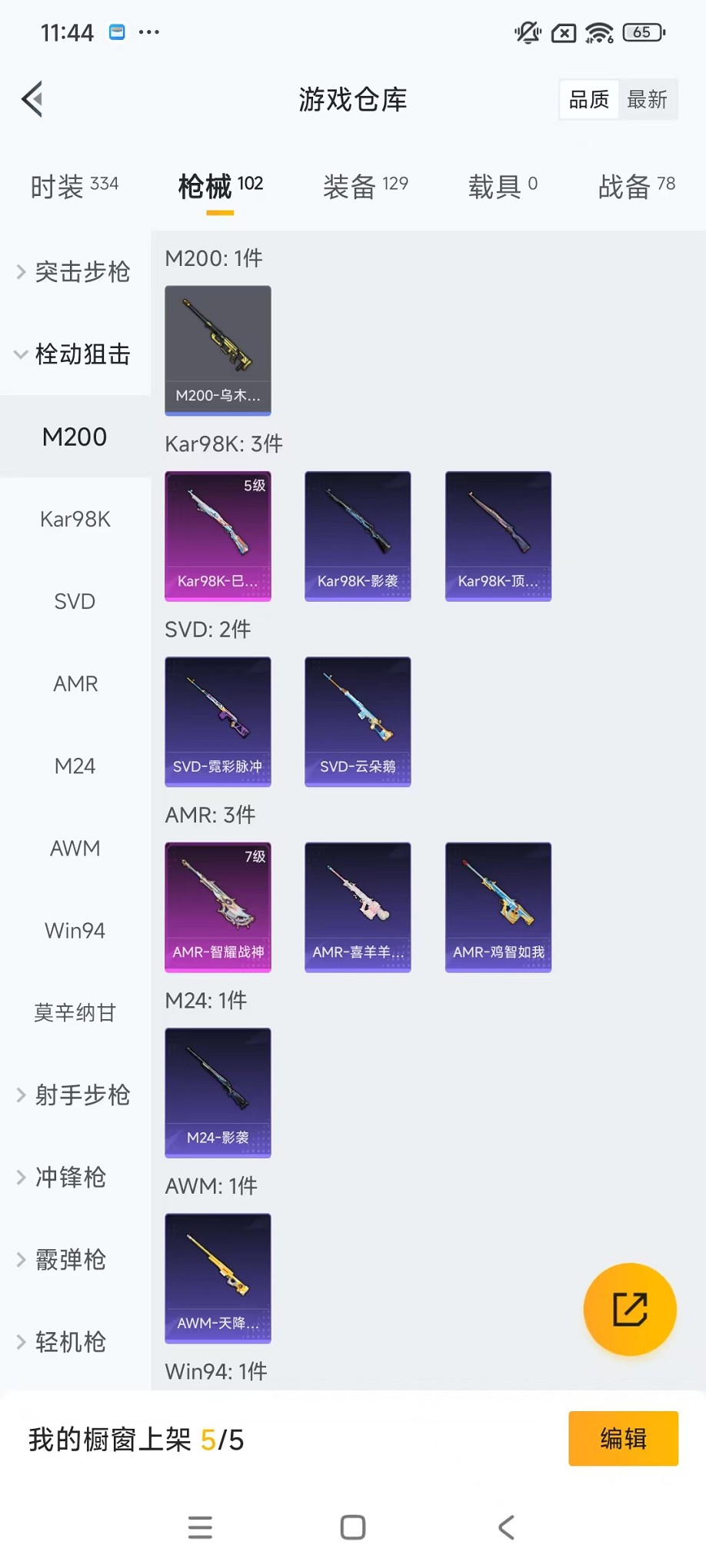706x1568 pixels.
Task: Toggle sorting to 品质
Action: [x=588, y=98]
